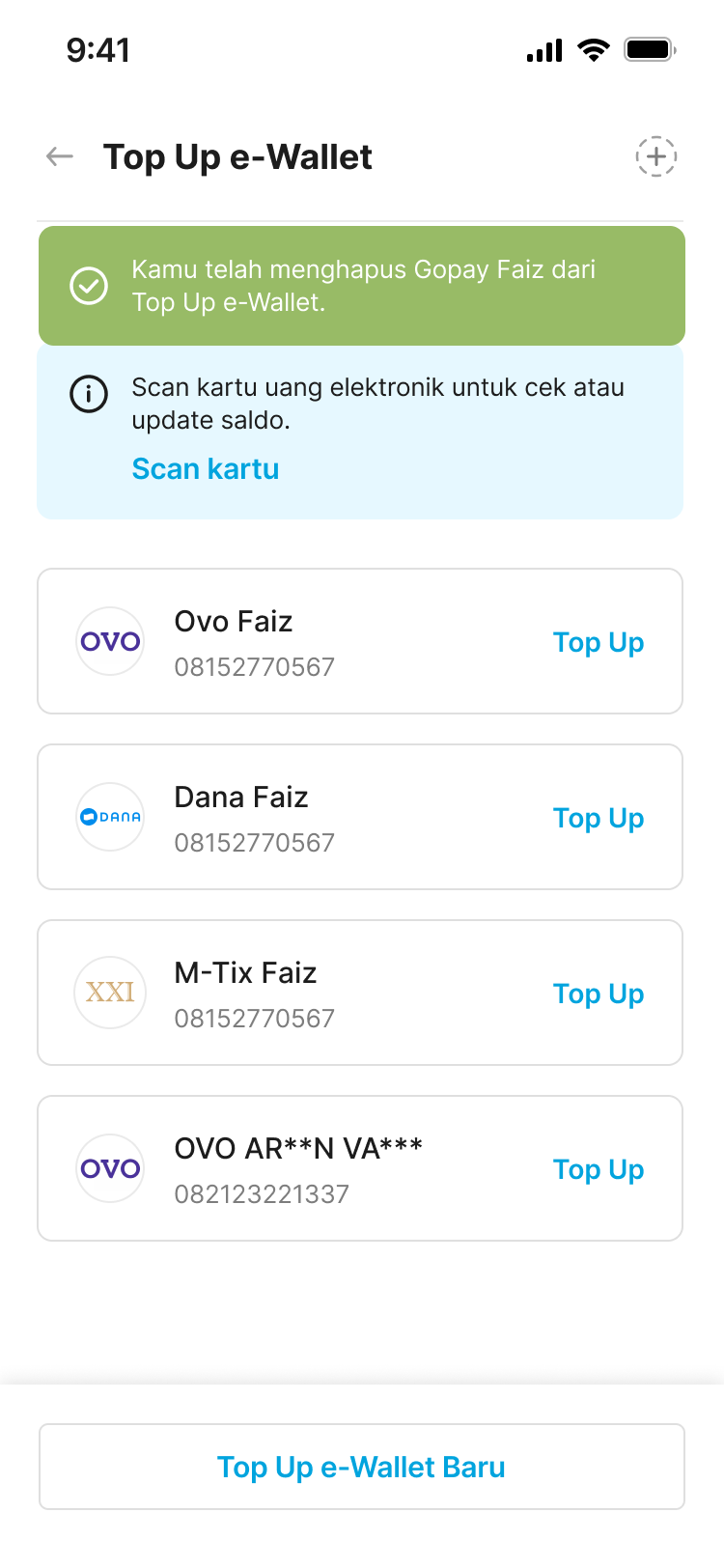
Task: Top up the M-Tix Faiz wallet
Action: 599,994
